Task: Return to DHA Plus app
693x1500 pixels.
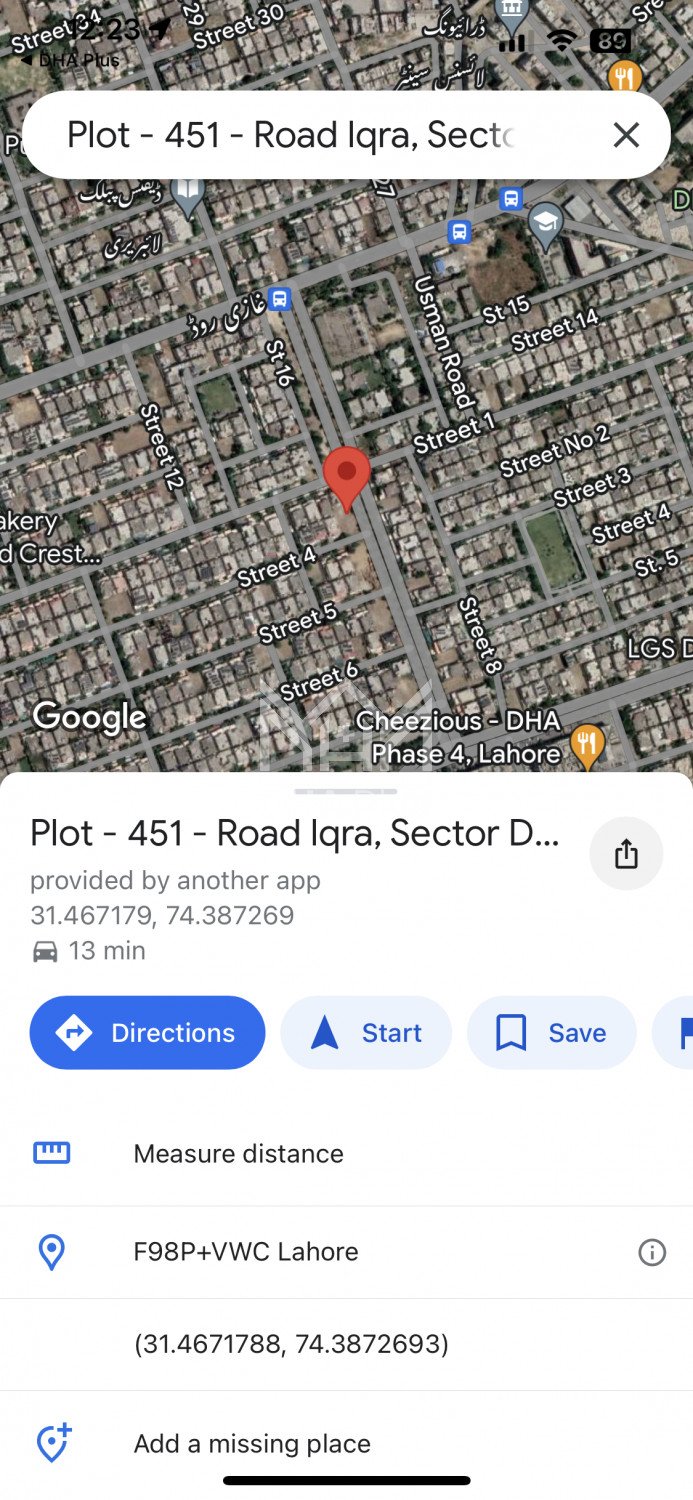Action: click(70, 60)
